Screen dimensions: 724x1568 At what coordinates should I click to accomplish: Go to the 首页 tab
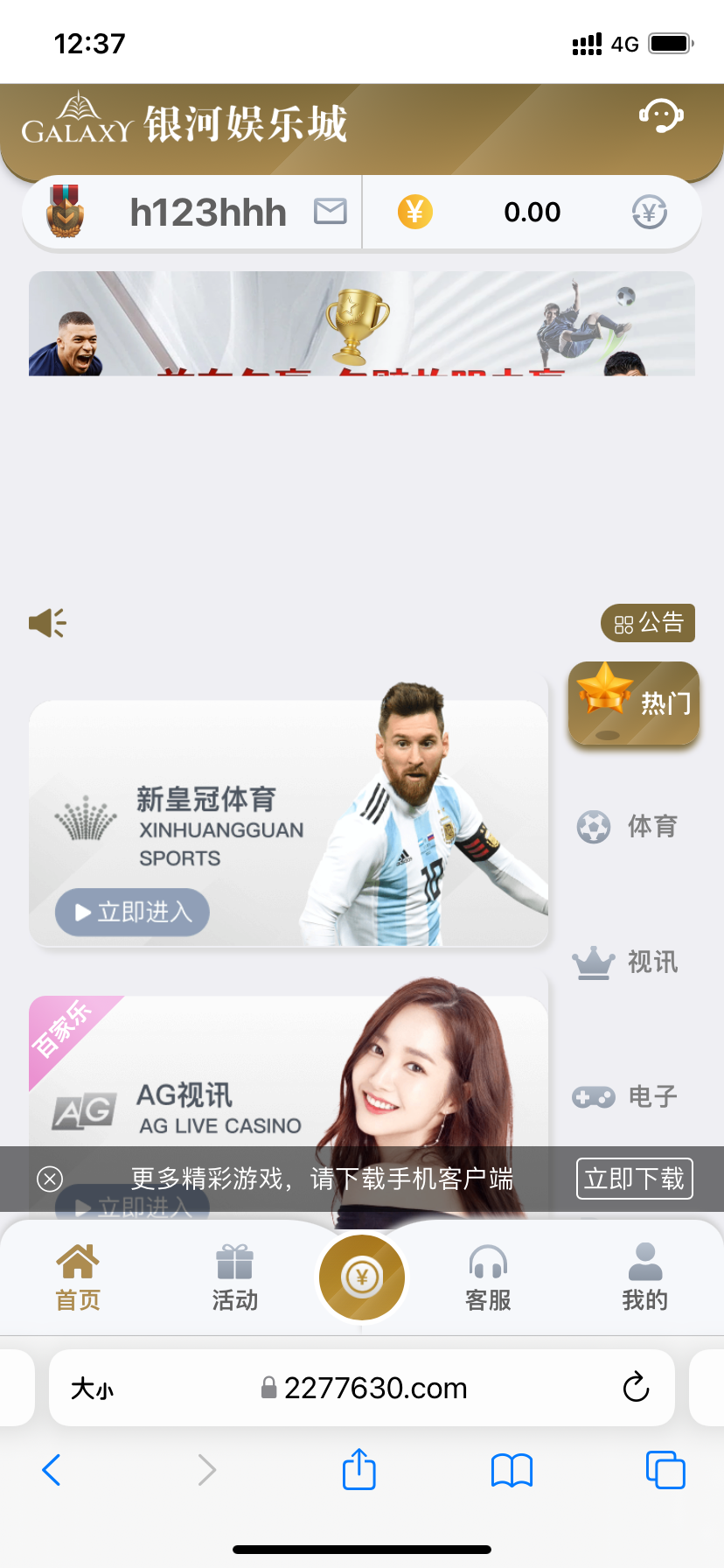[78, 1277]
